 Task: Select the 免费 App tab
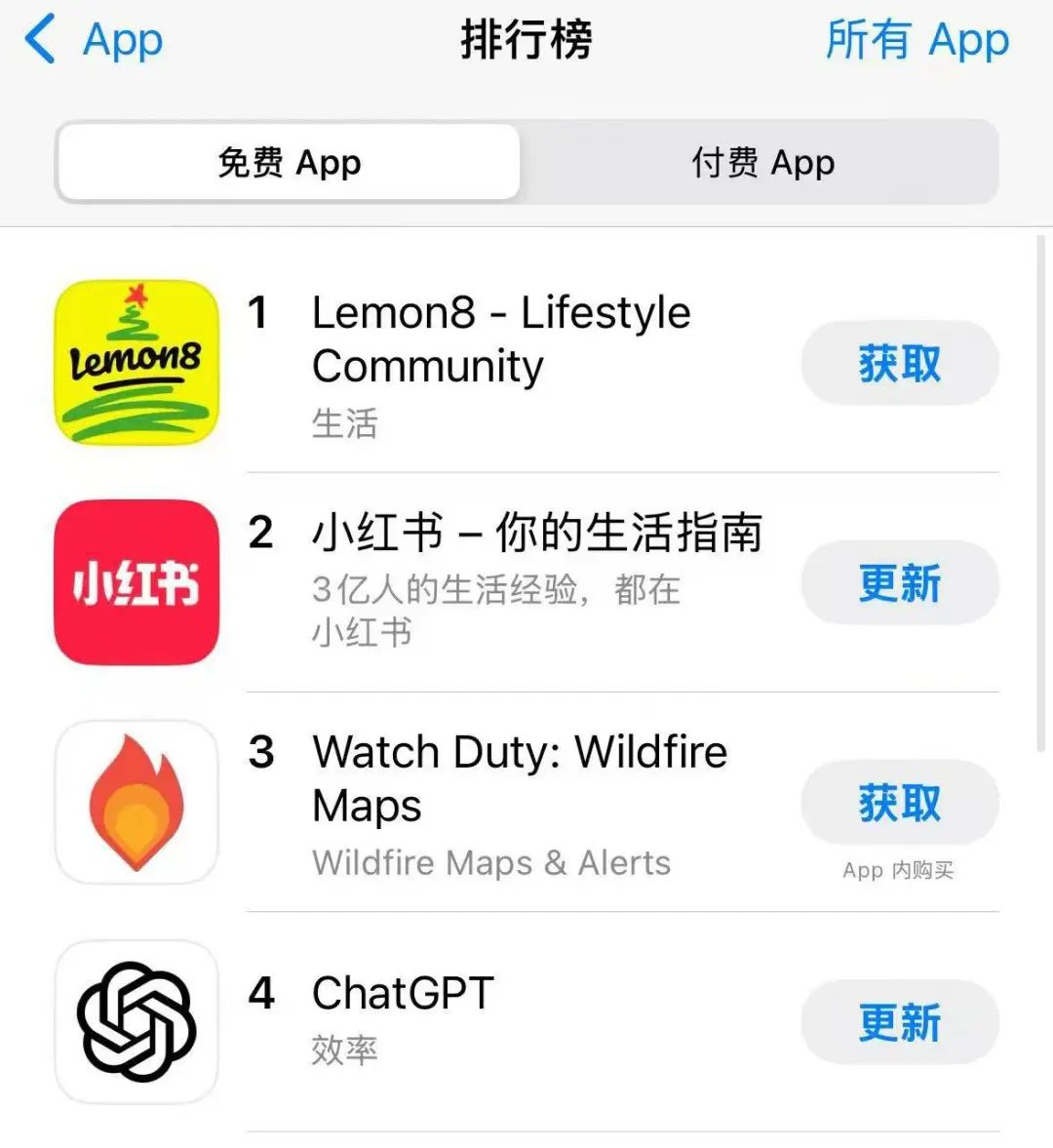click(x=290, y=163)
